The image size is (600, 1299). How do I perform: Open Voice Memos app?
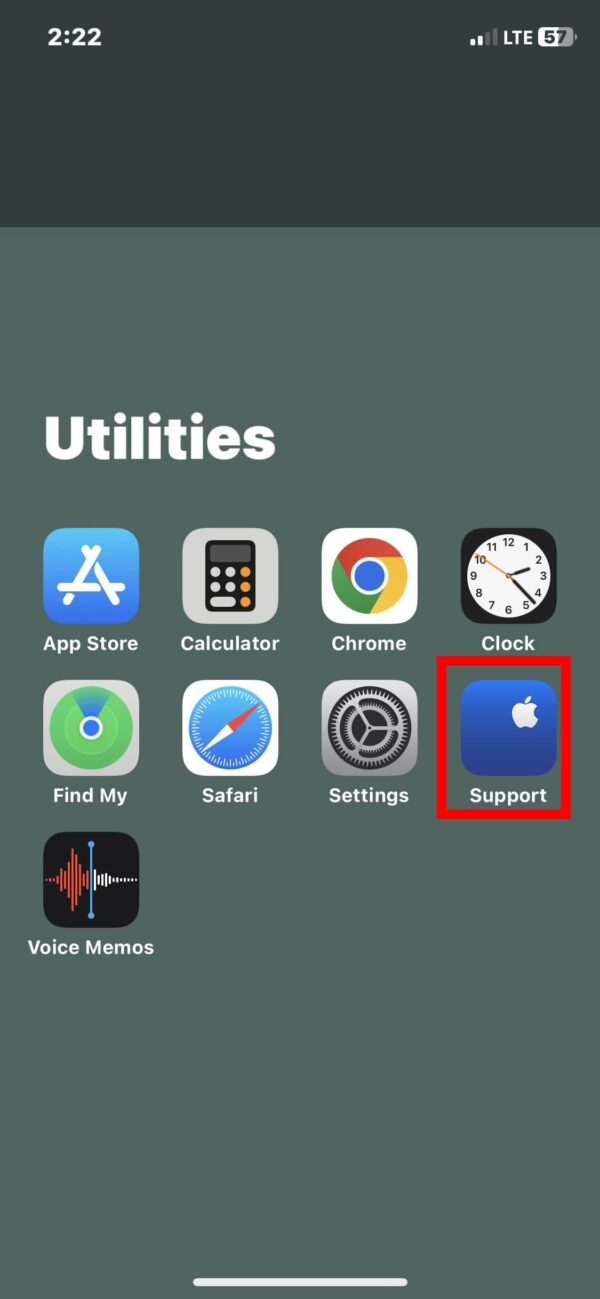[x=91, y=880]
